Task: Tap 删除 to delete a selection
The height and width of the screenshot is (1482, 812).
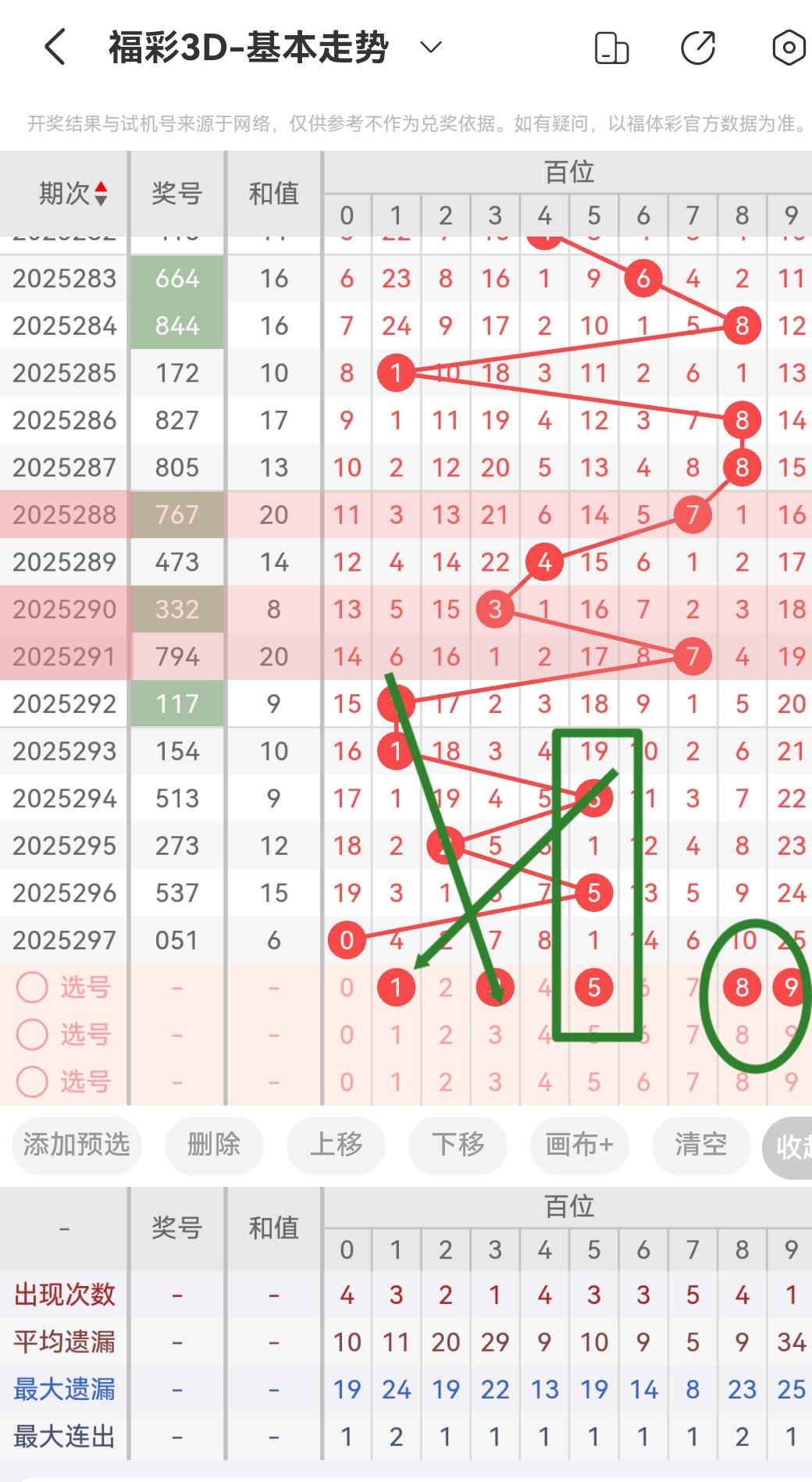Action: (x=214, y=1145)
